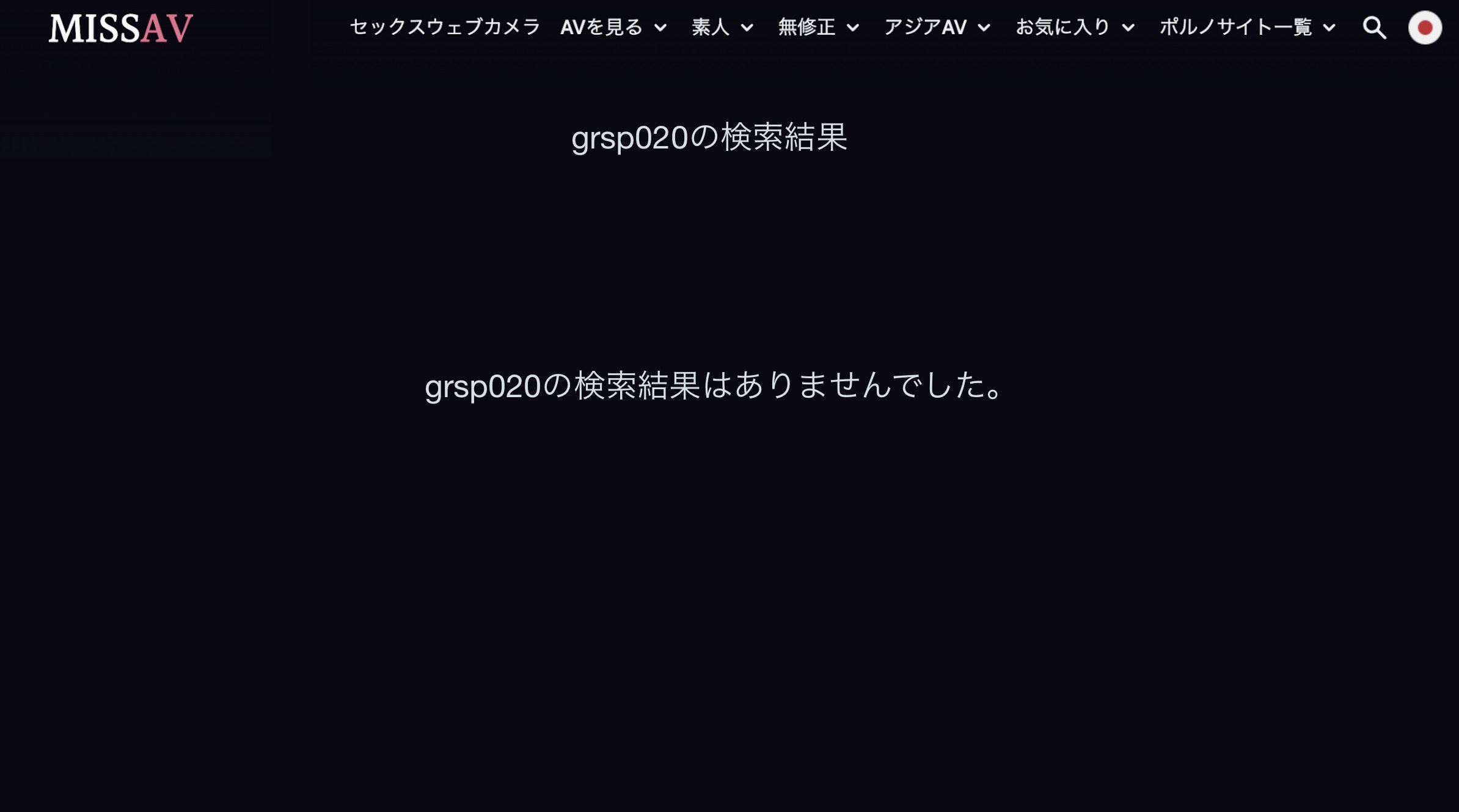Open the Japan flag language selector
Screen dimensions: 1459x812
[x=1425, y=27]
